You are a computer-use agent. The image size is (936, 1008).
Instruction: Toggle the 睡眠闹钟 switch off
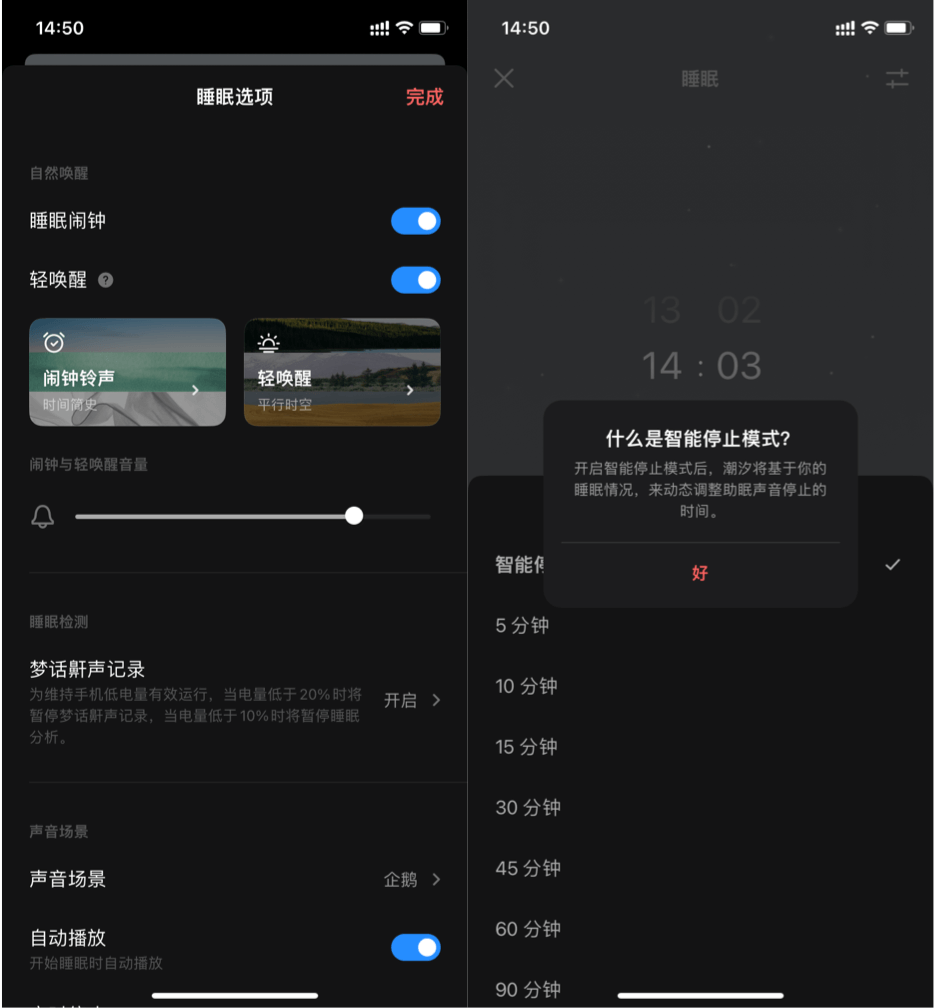415,221
